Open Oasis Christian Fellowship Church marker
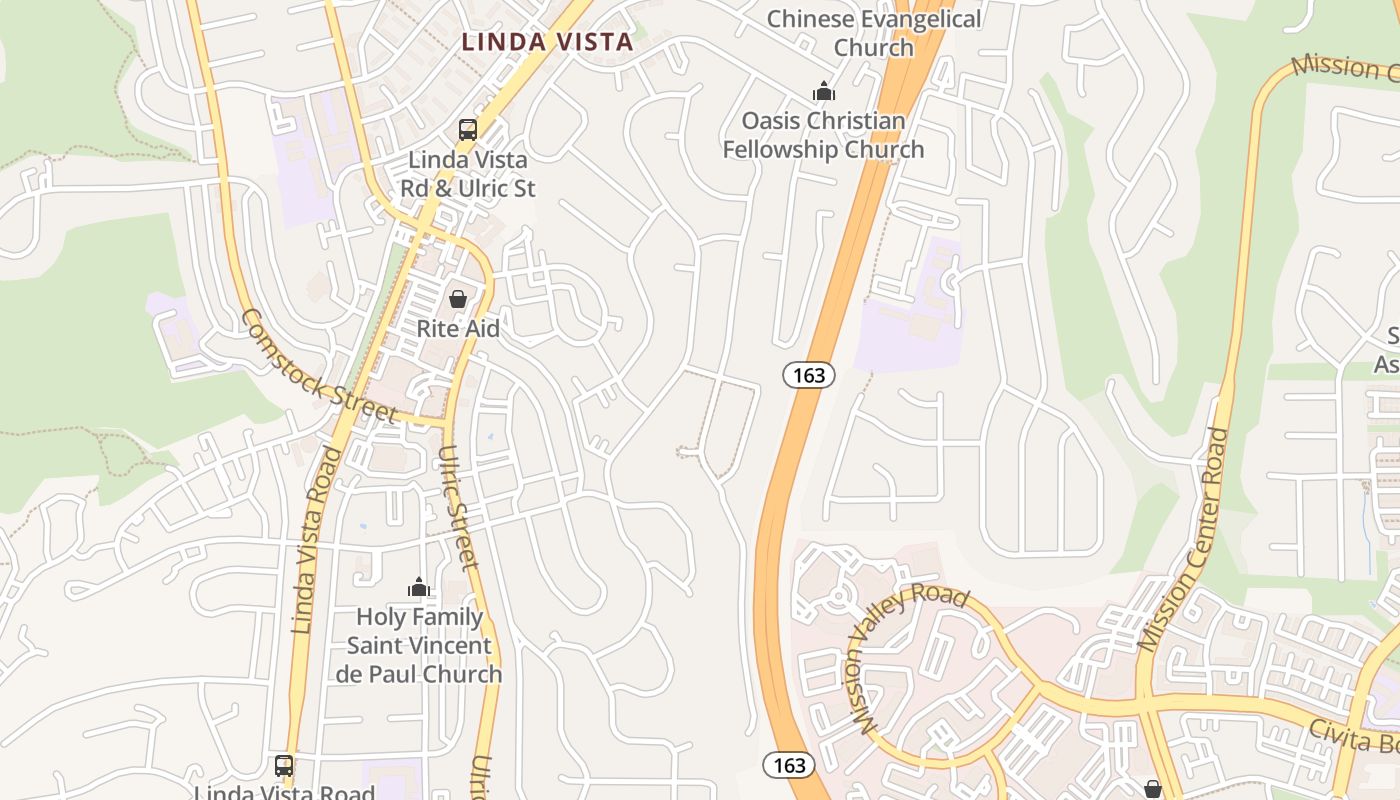 824,92
